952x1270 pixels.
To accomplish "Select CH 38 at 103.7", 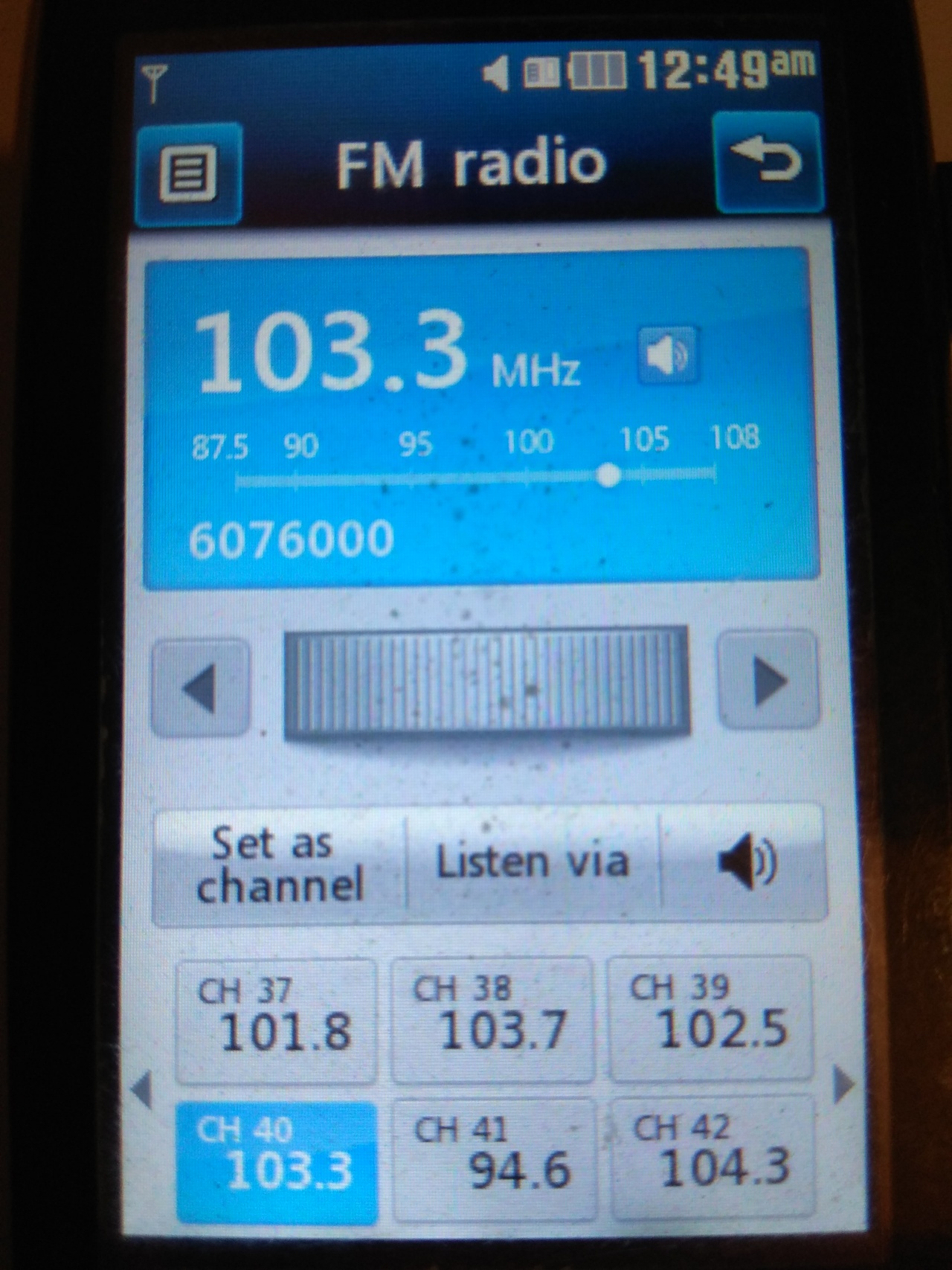I will [492, 1019].
